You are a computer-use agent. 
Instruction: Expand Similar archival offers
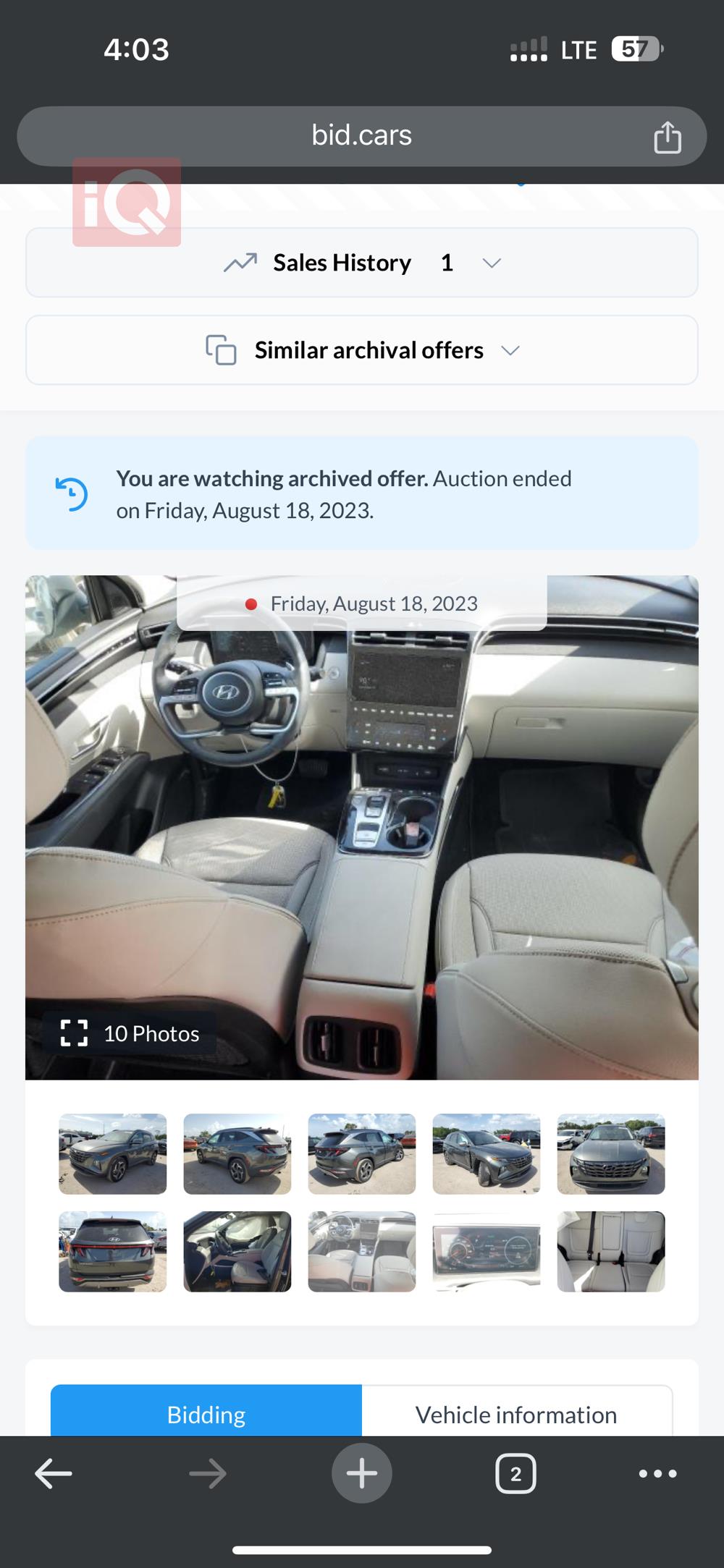[x=362, y=350]
